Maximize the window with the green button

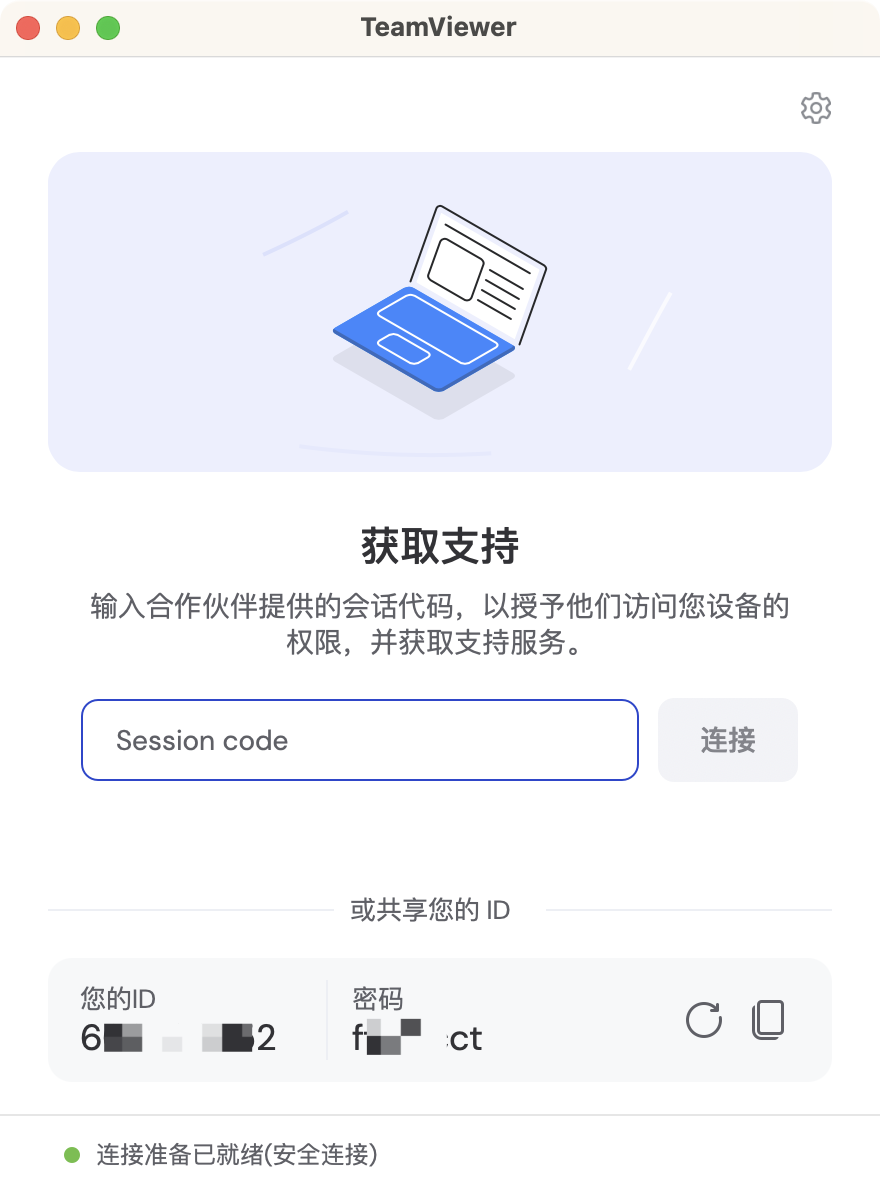pyautogui.click(x=108, y=28)
